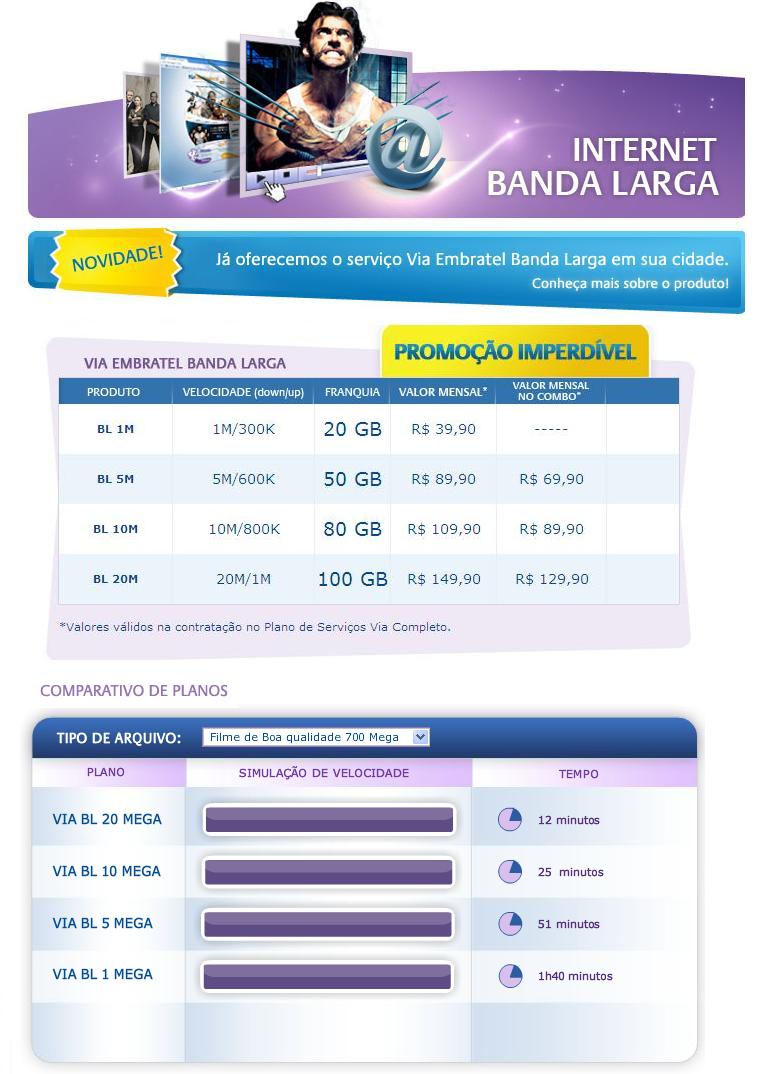Select the BL 1M product row
This screenshot has width=762, height=1074.
[114, 428]
